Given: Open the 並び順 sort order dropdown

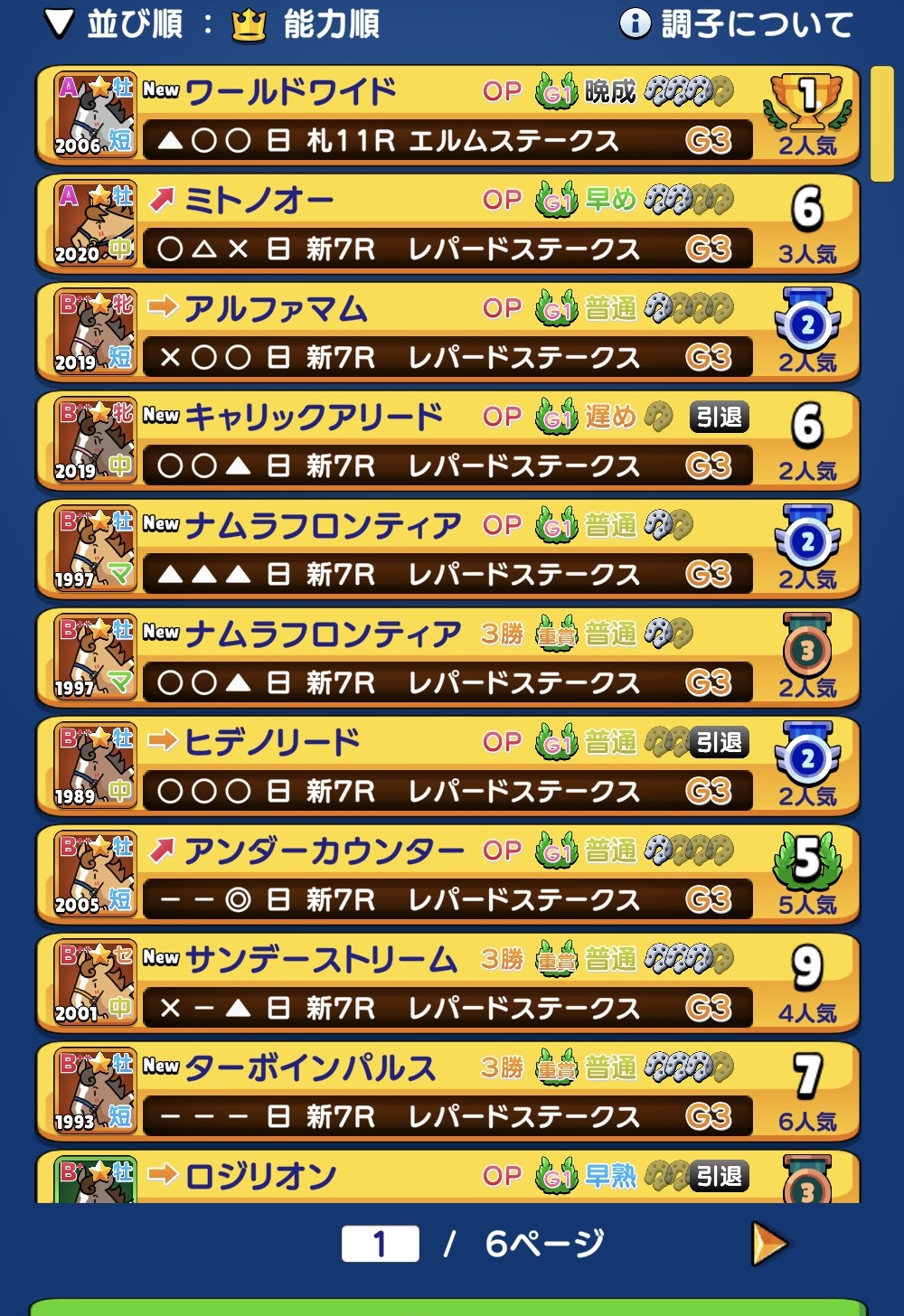Looking at the screenshot, I should coord(212,24).
